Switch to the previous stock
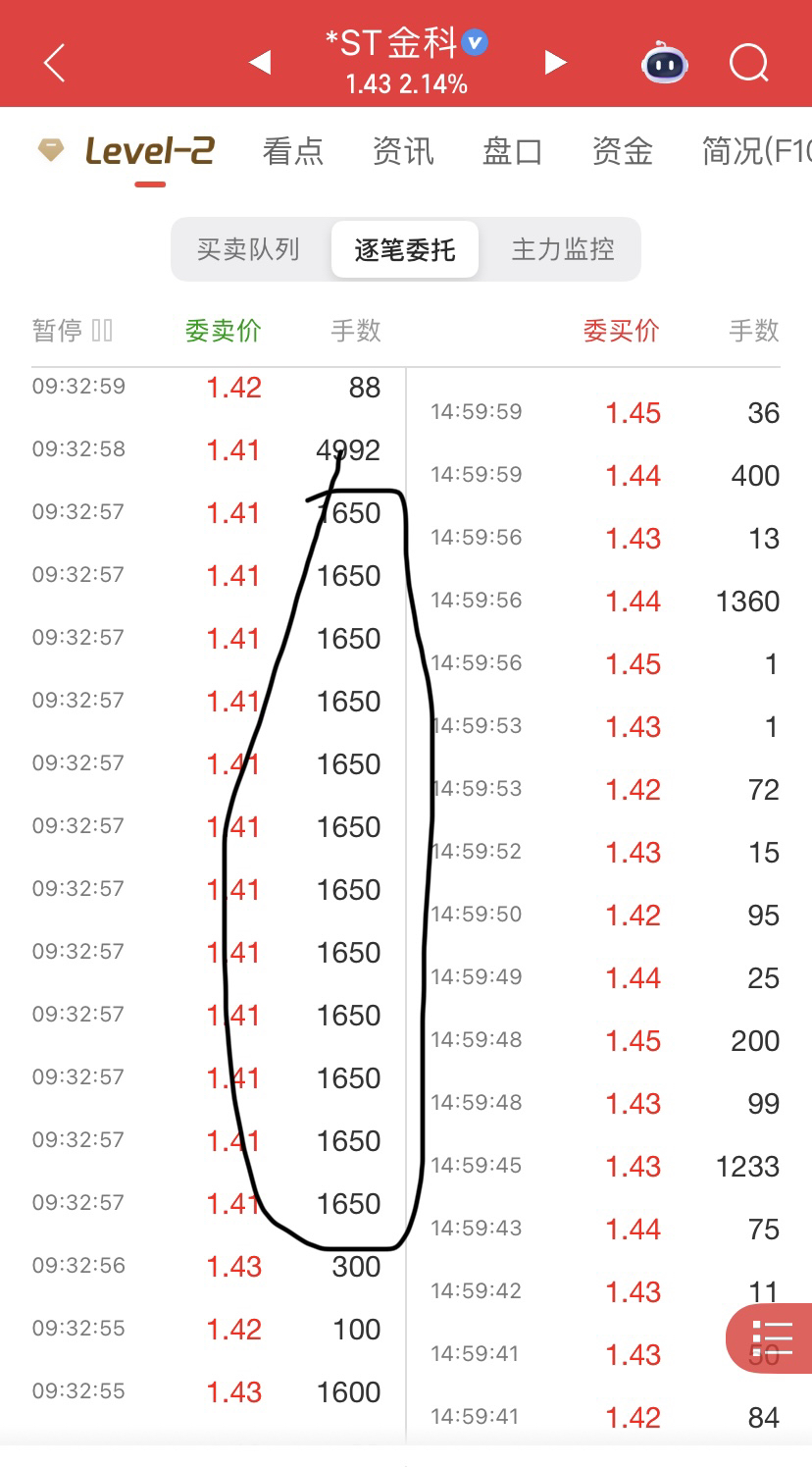 click(260, 63)
